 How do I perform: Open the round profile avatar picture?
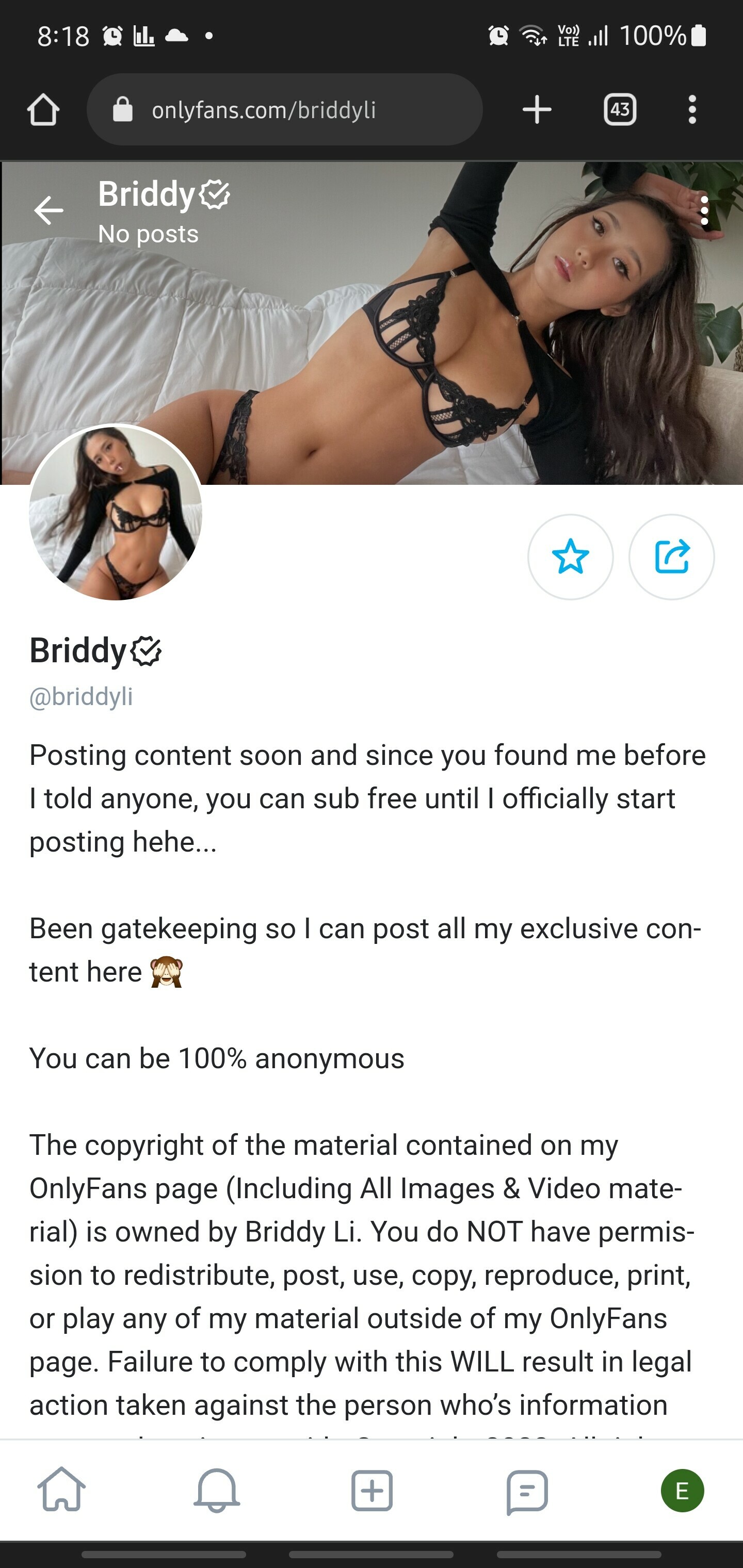click(116, 513)
